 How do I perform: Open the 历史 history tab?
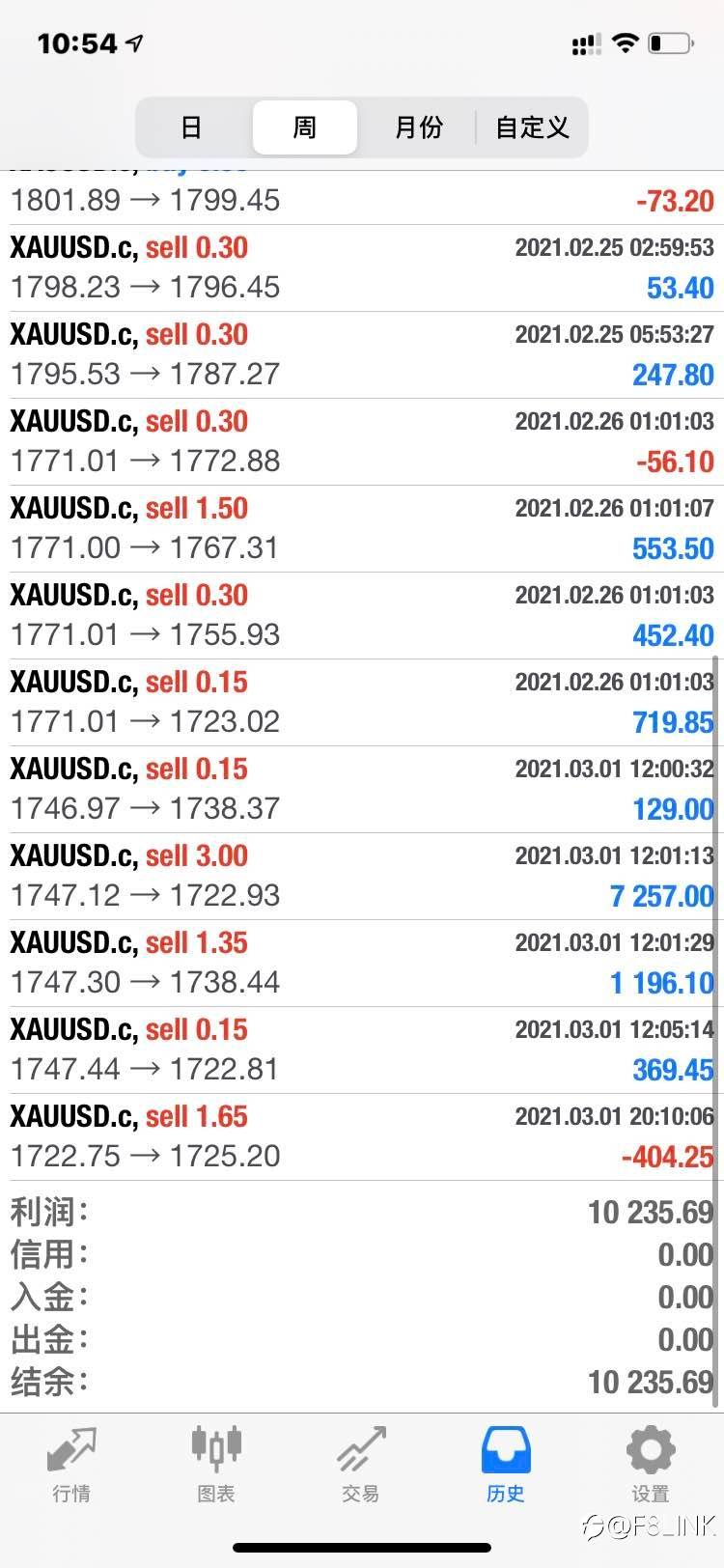coord(506,1465)
